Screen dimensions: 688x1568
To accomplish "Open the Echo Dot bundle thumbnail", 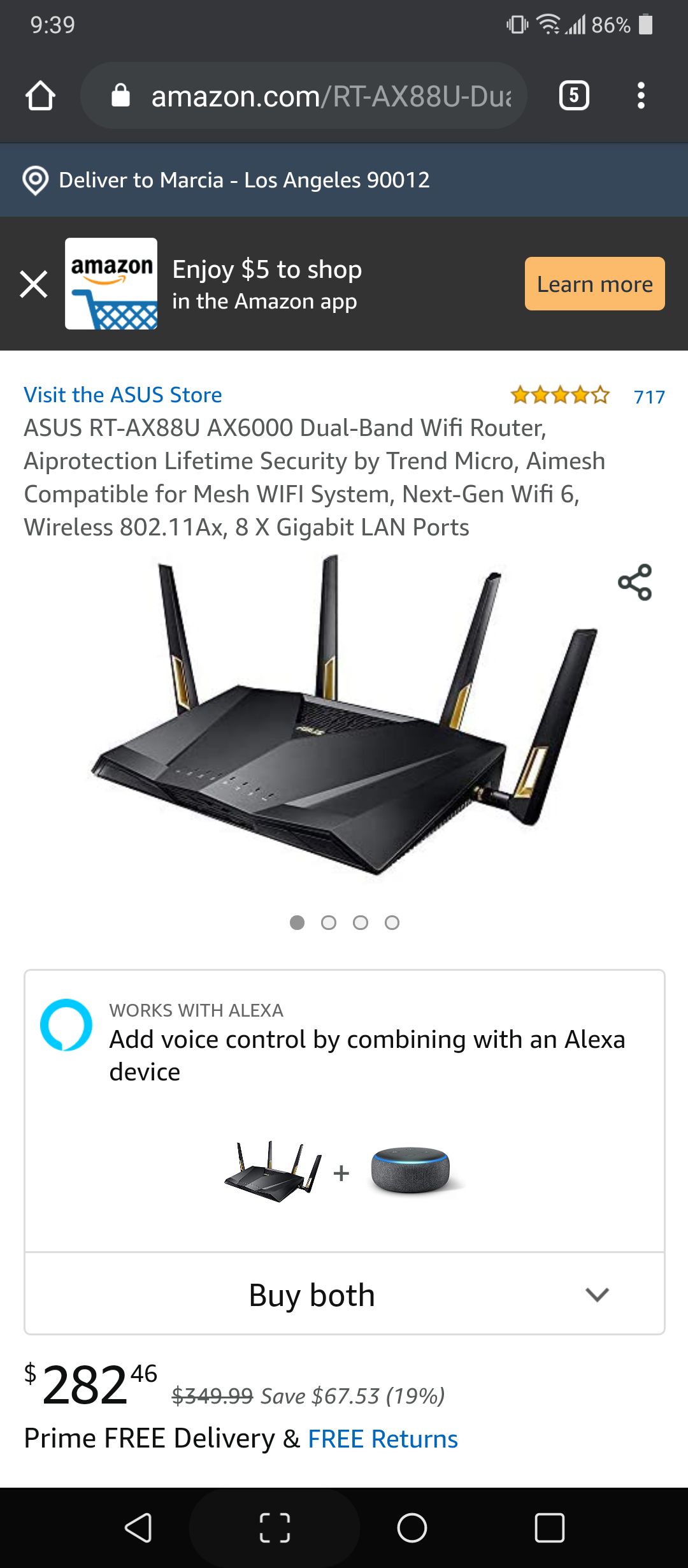I will (x=410, y=1170).
